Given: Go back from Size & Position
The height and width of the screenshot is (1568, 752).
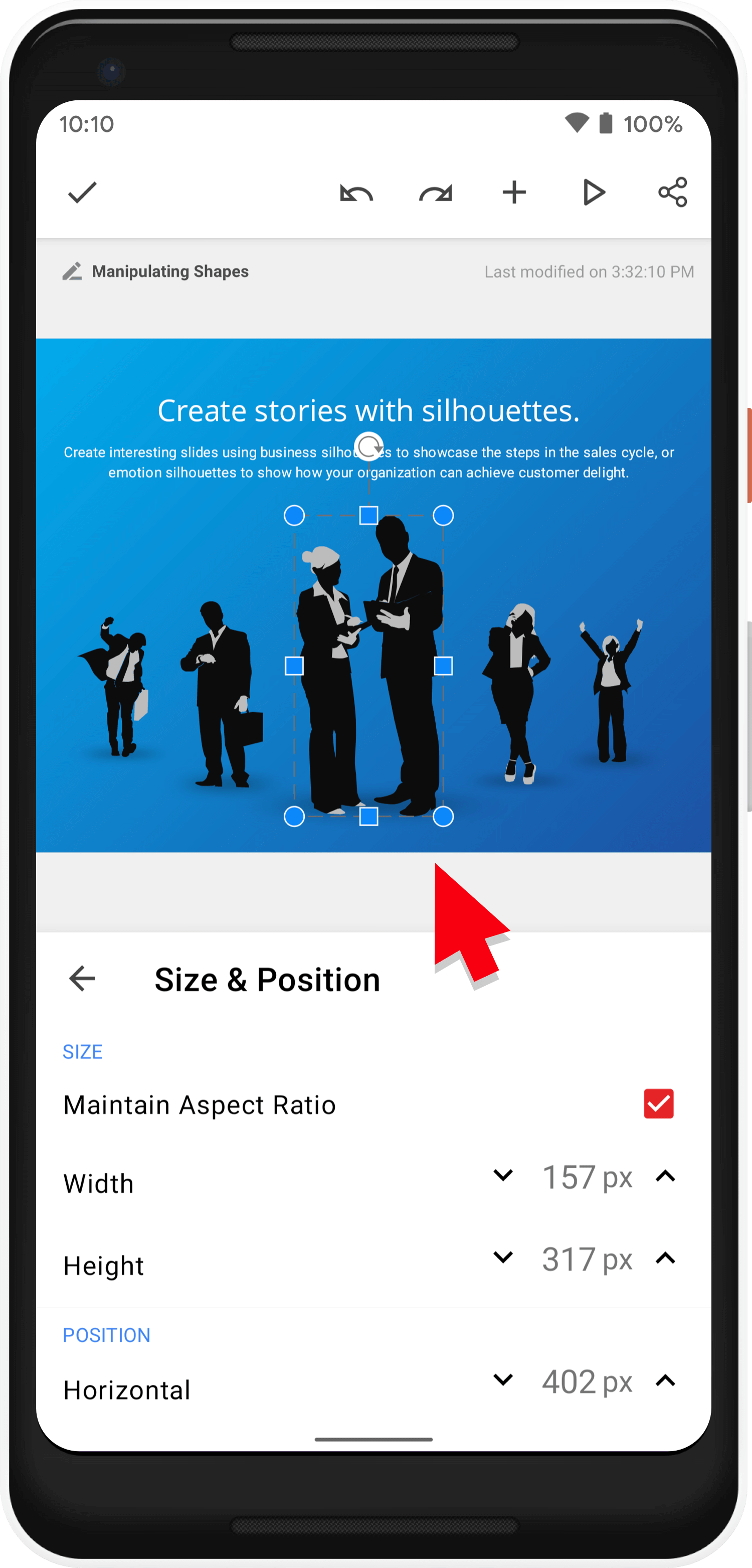Looking at the screenshot, I should [82, 979].
